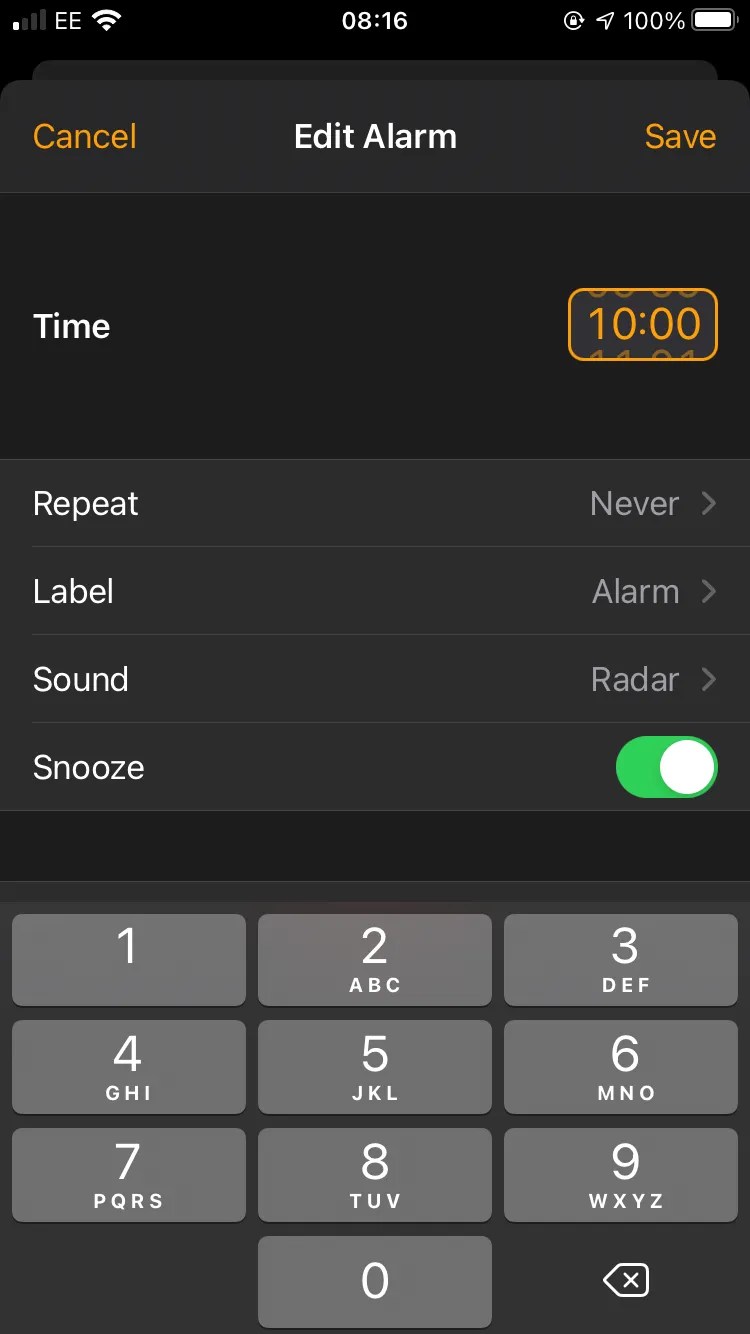Tap the 9 WXYZ keypad key
Screen dimensions: 750x1334
[x=621, y=1174]
